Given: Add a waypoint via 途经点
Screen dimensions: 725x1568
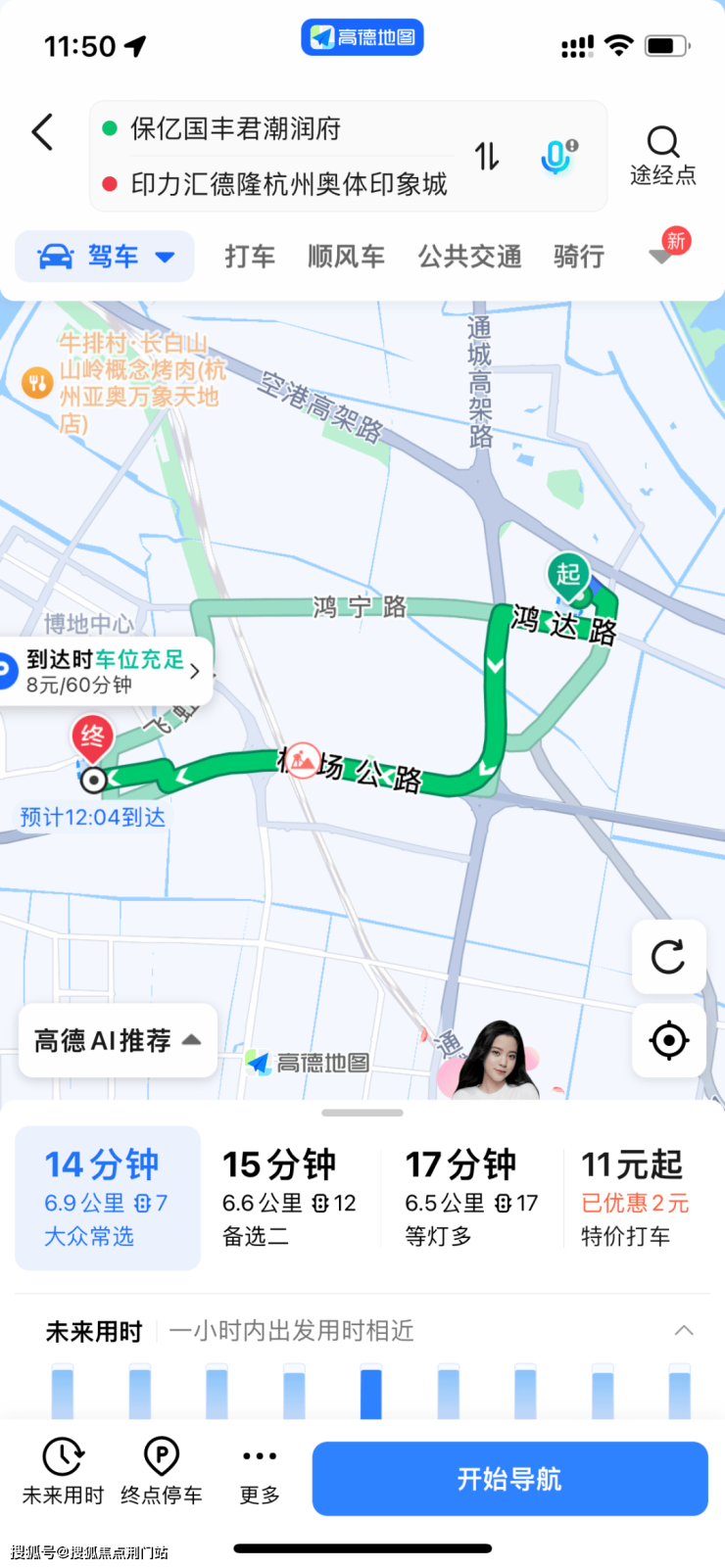Looking at the screenshot, I should (x=663, y=156).
